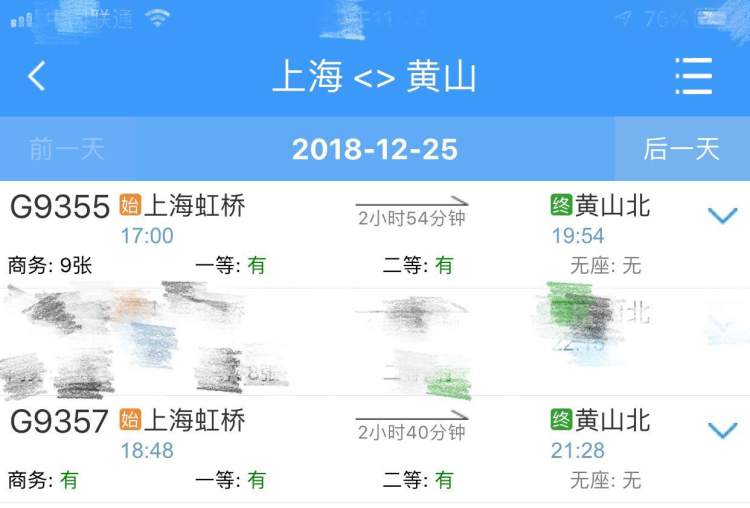Image resolution: width=750 pixels, height=508 pixels.
Task: Expand the chevron for train G9355
Action: click(722, 215)
